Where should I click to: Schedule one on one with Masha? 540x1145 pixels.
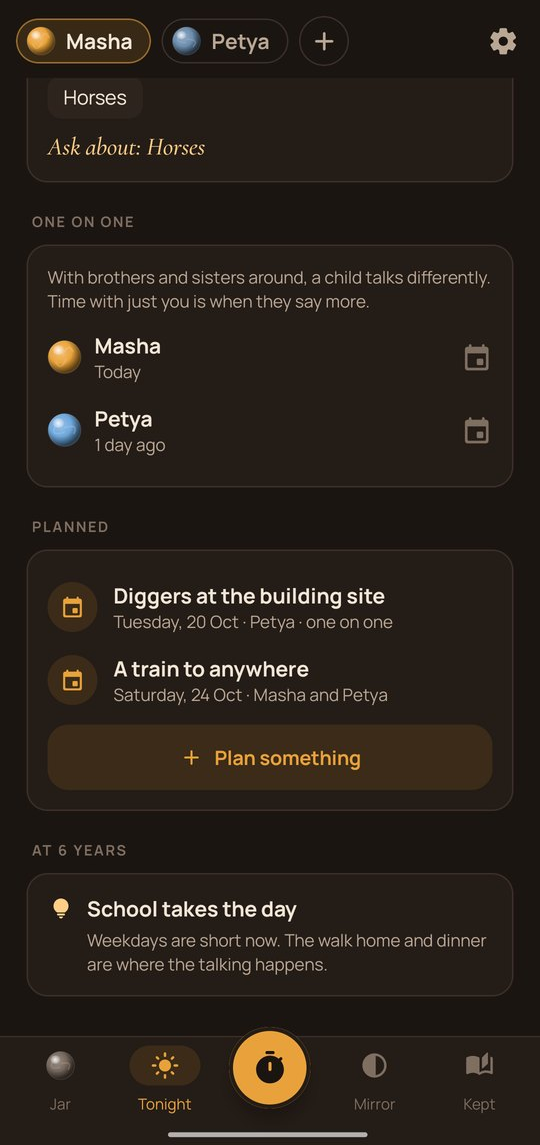coord(476,358)
